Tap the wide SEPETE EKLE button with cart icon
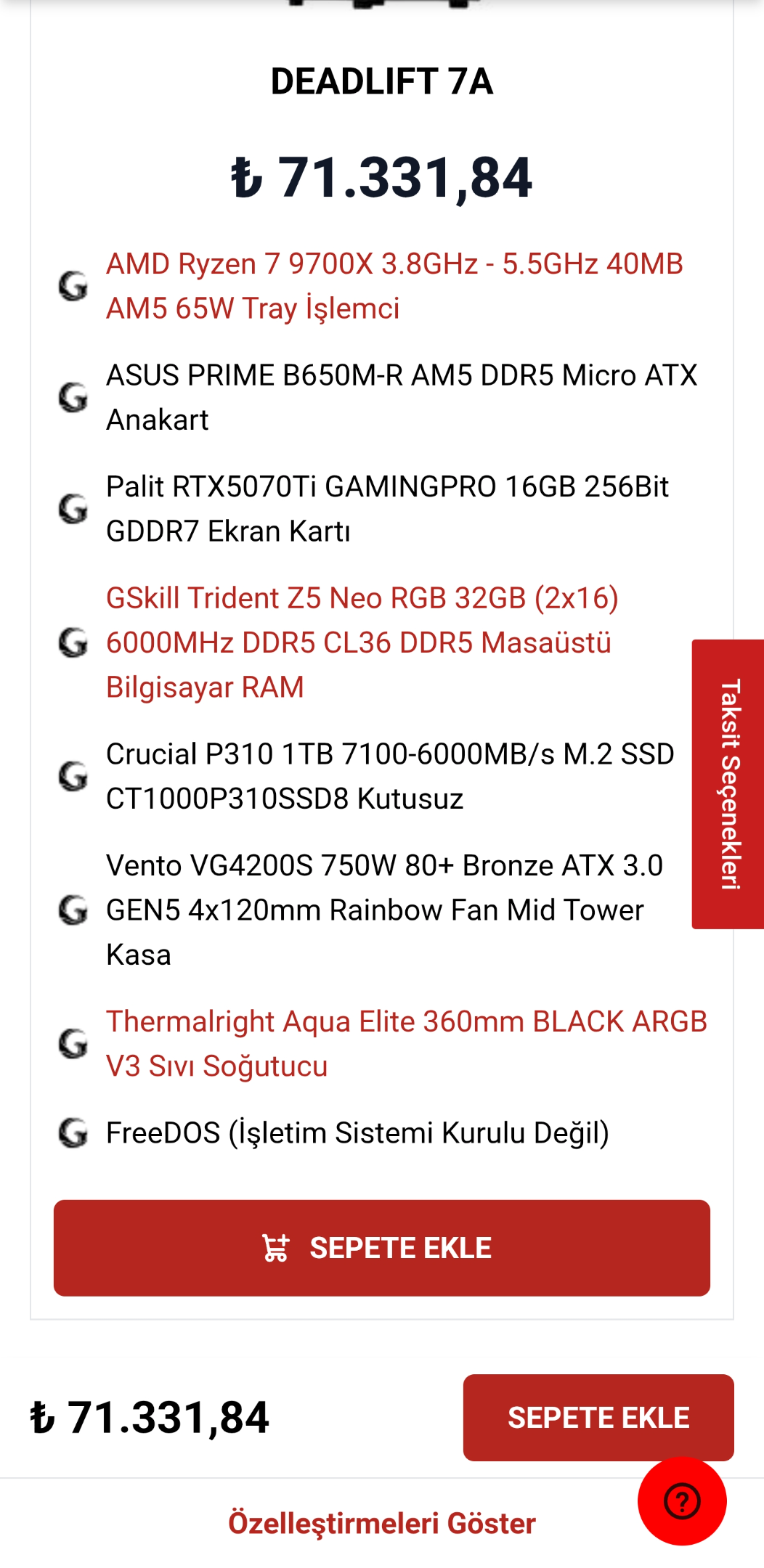The width and height of the screenshot is (764, 1568). (x=381, y=1248)
